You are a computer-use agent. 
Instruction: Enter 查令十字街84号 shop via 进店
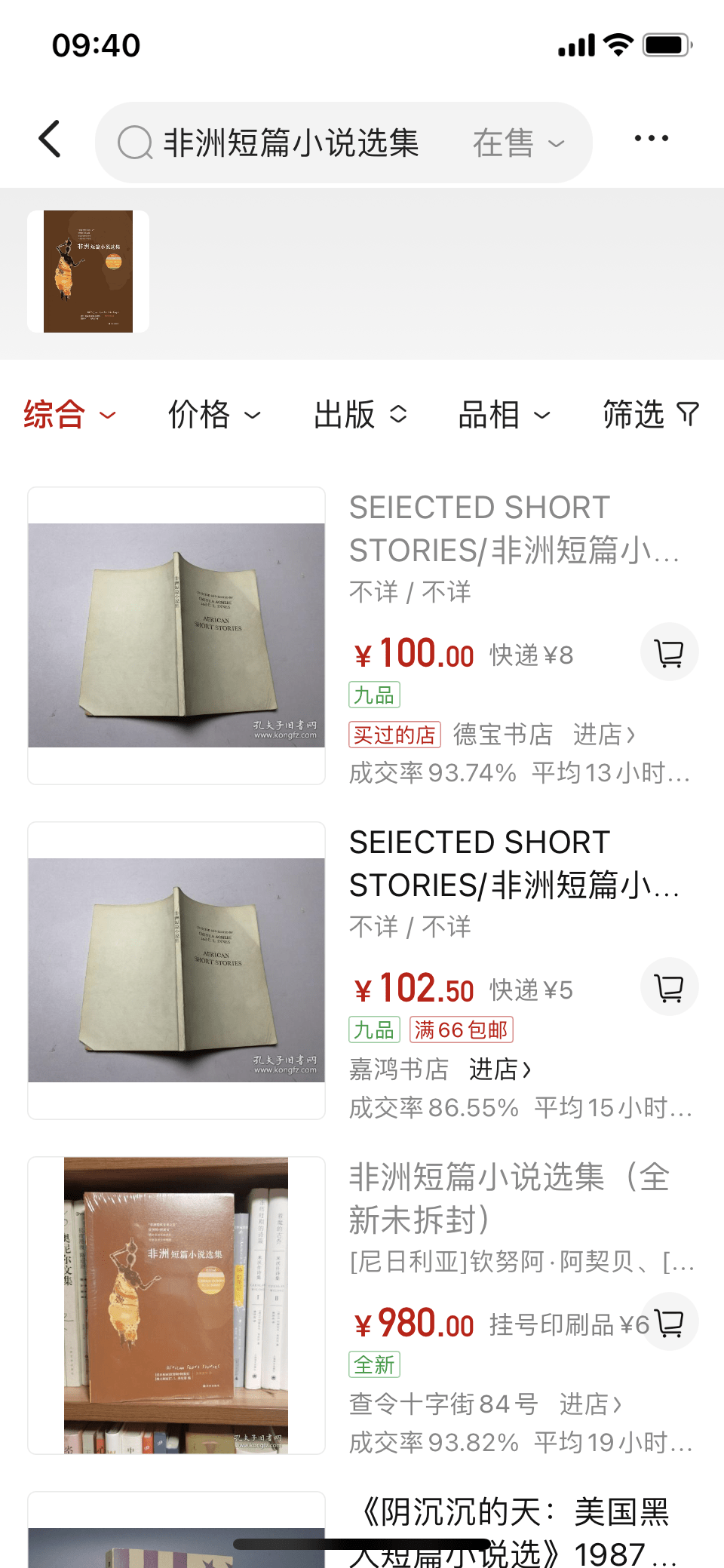tap(591, 1404)
